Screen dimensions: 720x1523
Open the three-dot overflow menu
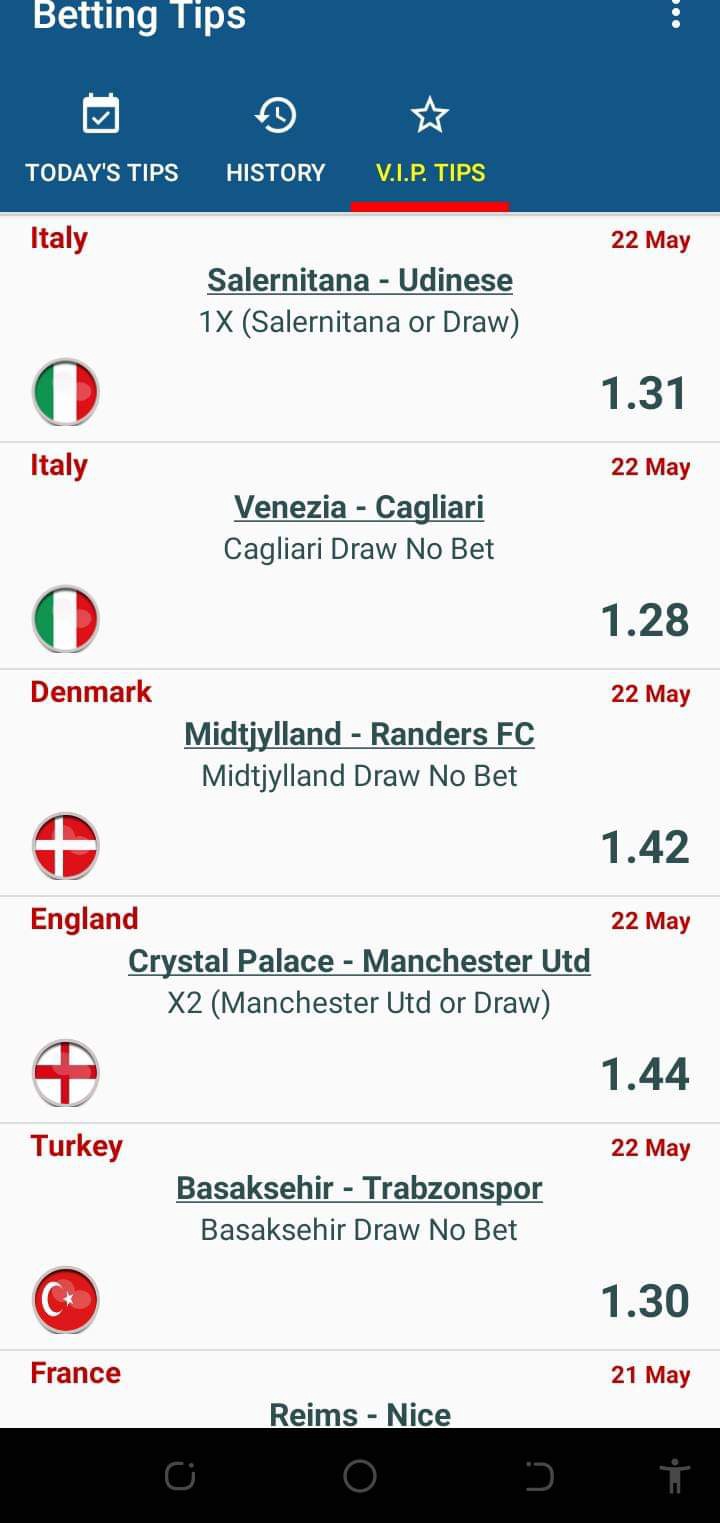click(676, 14)
